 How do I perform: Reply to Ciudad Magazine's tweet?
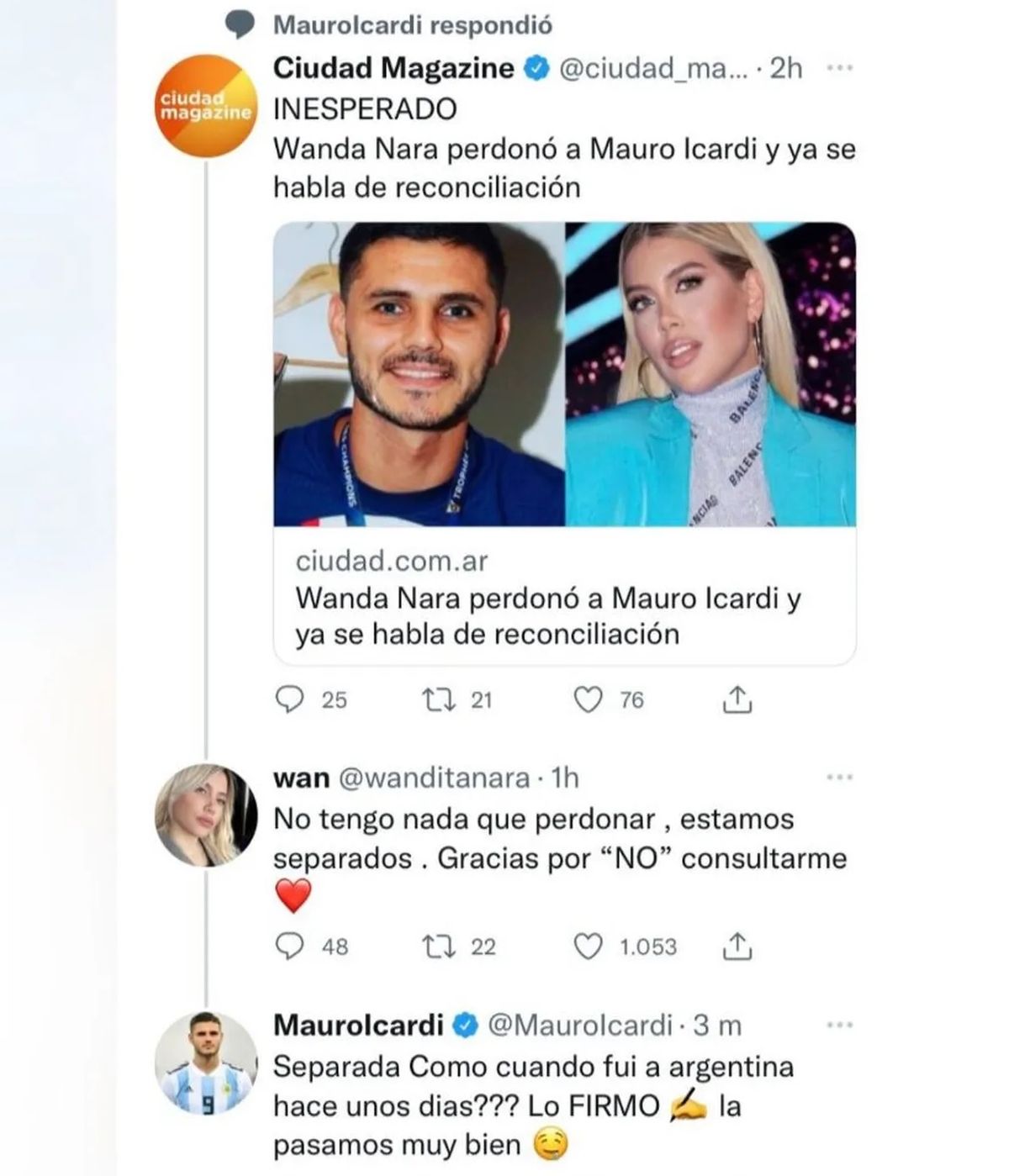click(x=290, y=699)
